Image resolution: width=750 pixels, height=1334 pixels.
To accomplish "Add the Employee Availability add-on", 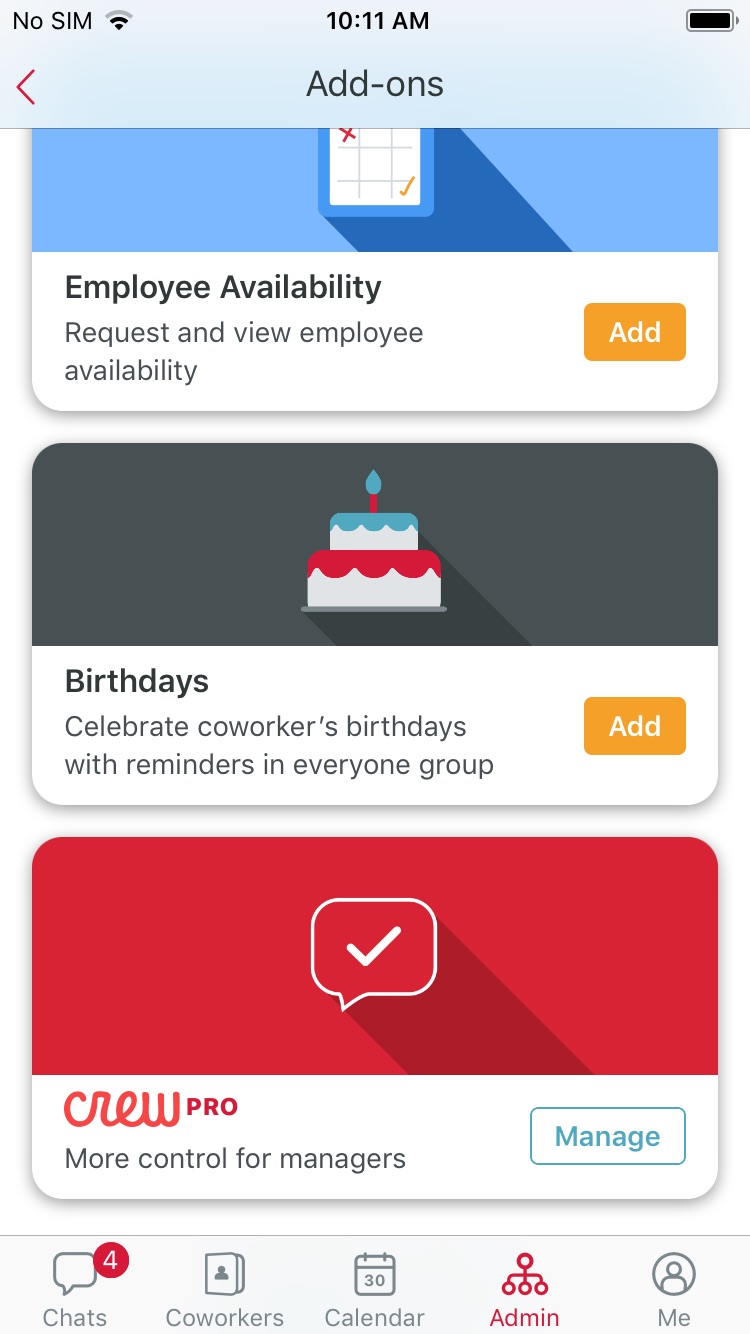I will pos(635,332).
